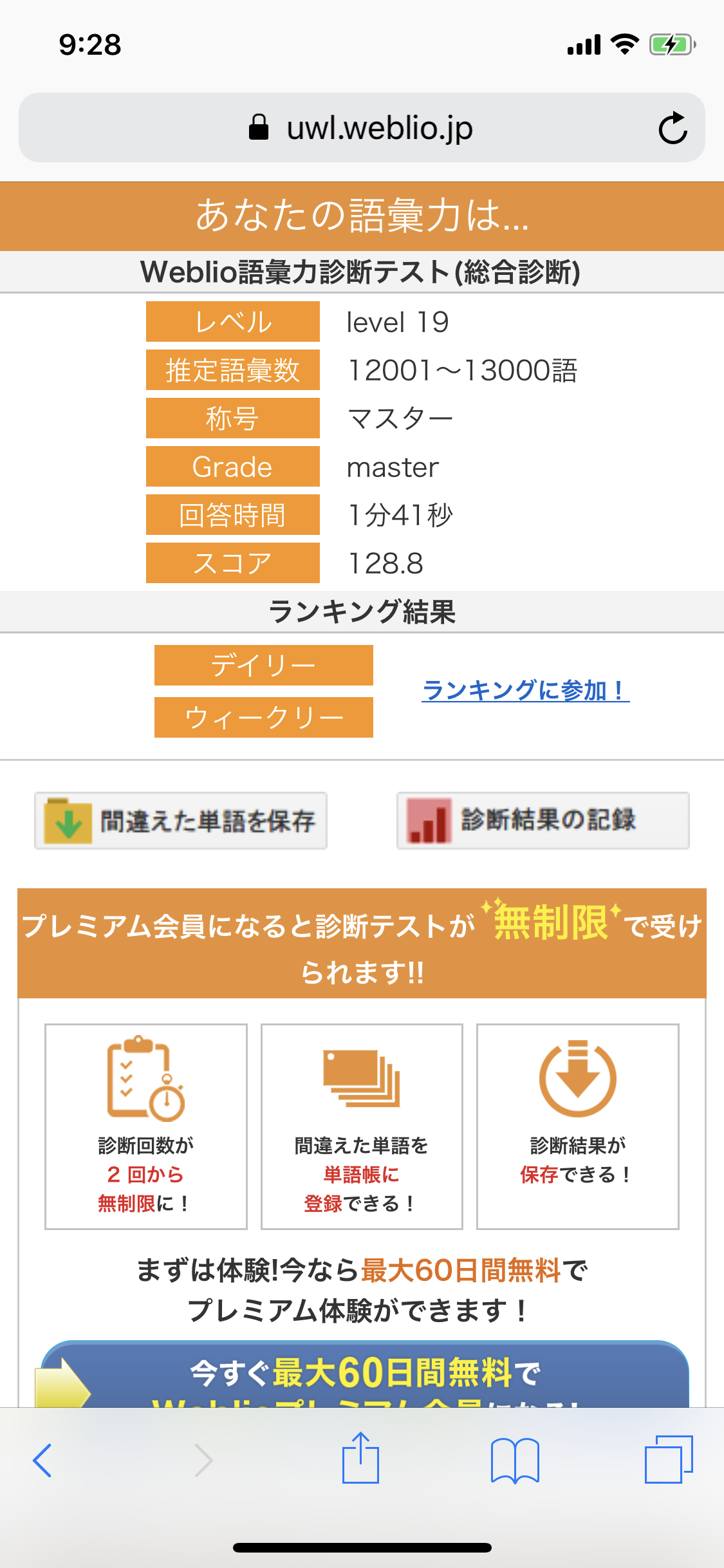Tap the orange あなたの語彙力は... header banner
This screenshot has width=724, height=1568.
coord(362,216)
